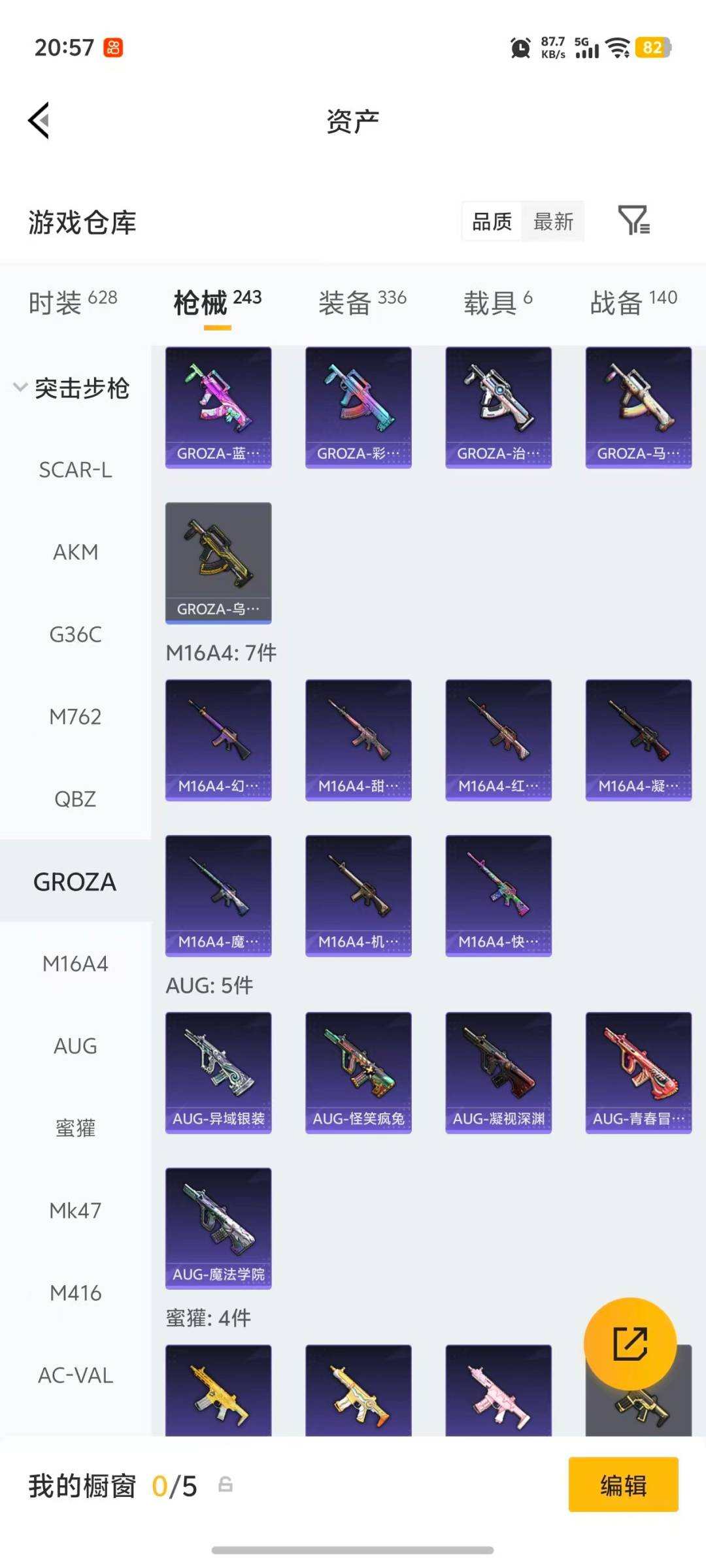Go back using the arrow icon

[39, 121]
